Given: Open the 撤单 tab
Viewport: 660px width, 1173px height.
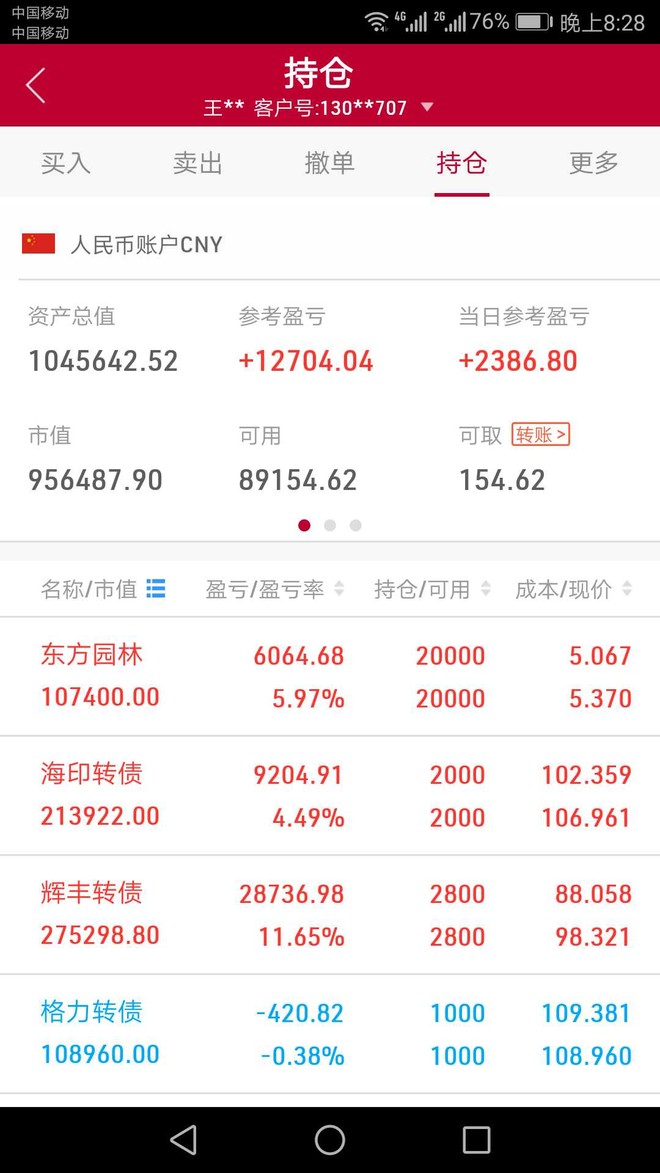Looking at the screenshot, I should (x=329, y=162).
